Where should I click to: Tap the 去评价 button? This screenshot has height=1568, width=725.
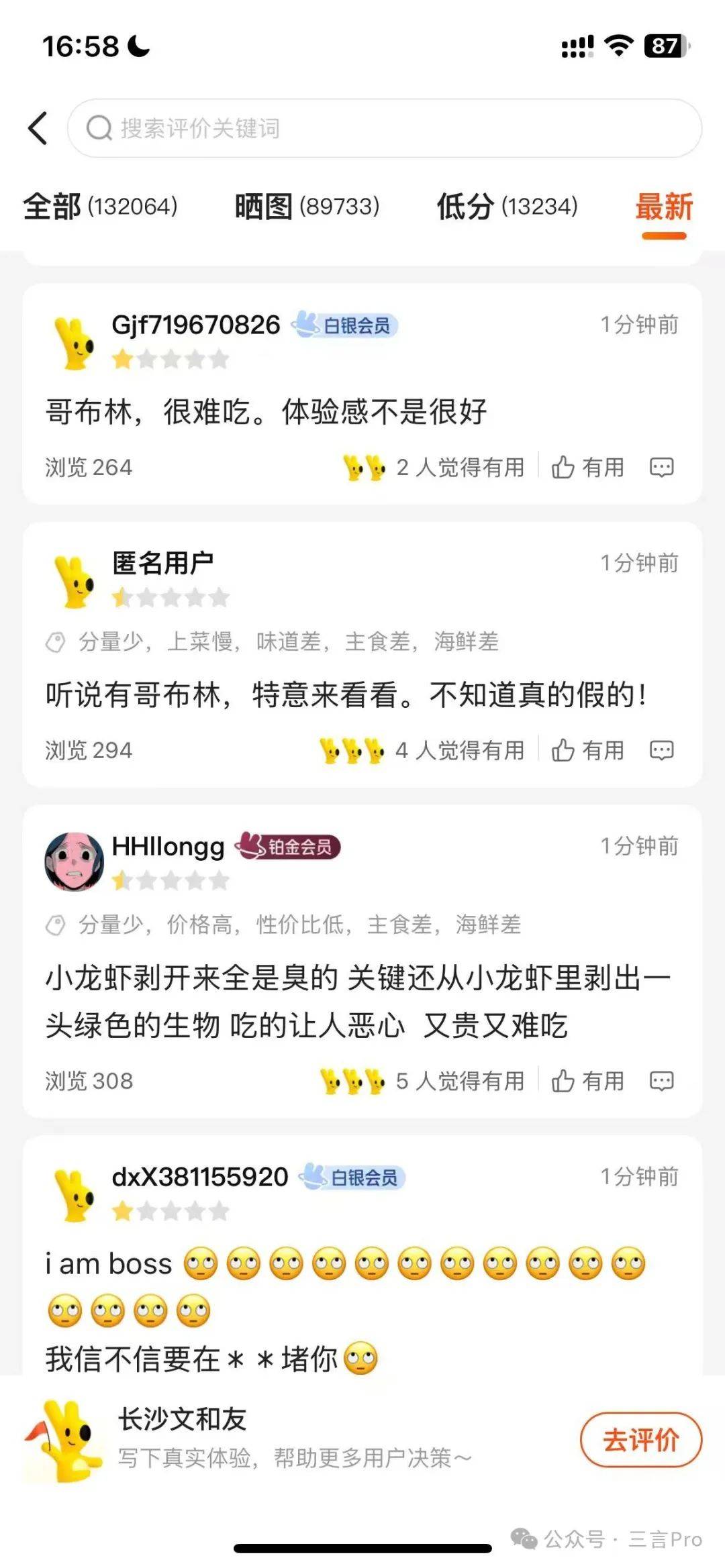point(640,1441)
